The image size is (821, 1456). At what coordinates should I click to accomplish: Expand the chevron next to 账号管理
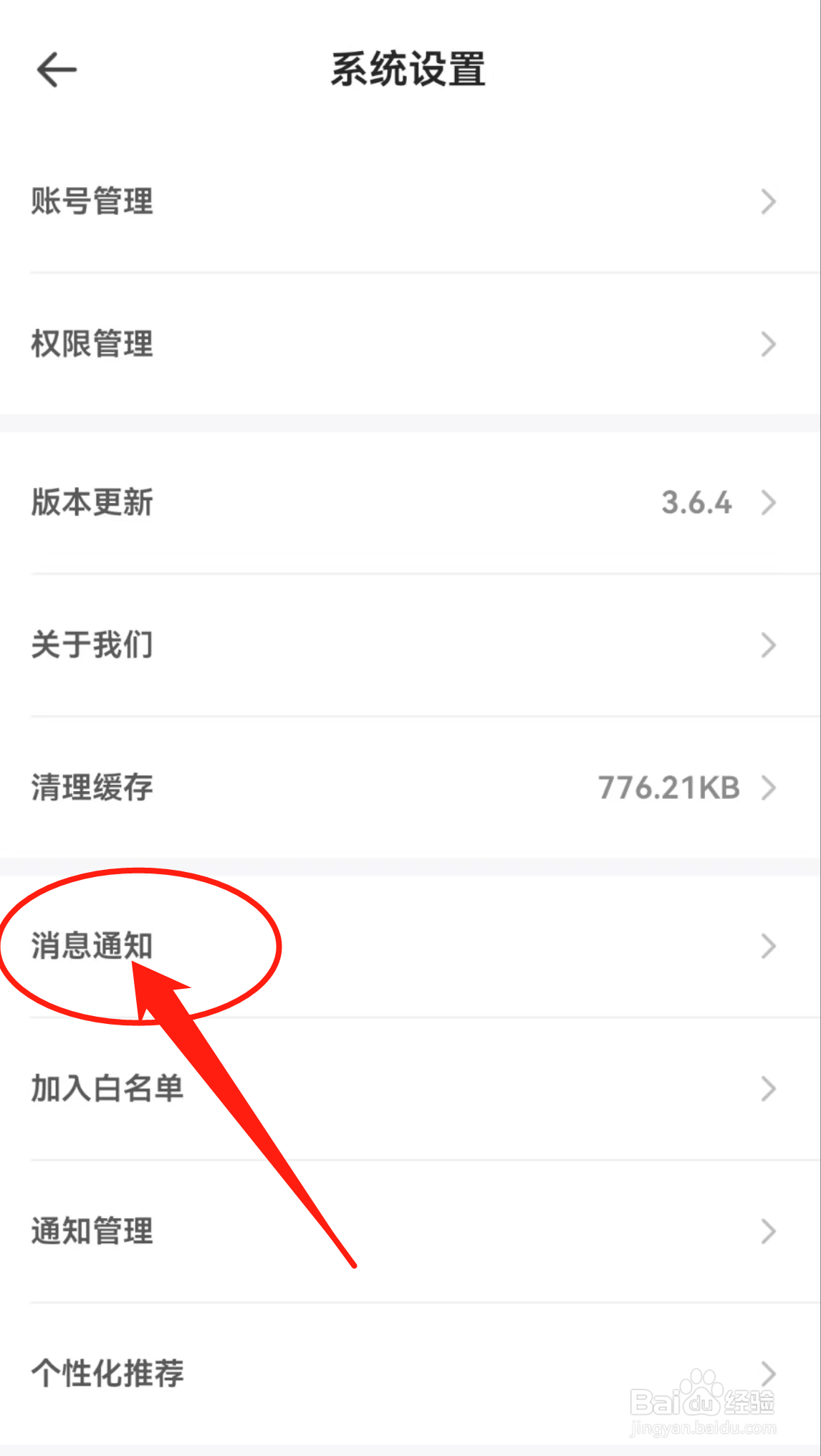pos(768,201)
